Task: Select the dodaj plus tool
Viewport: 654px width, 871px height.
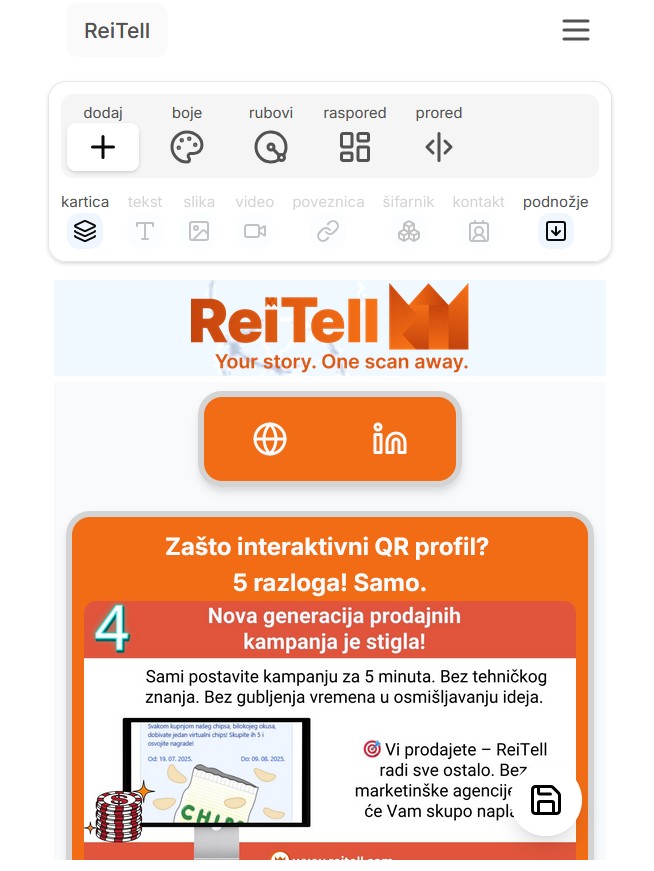Action: point(103,148)
